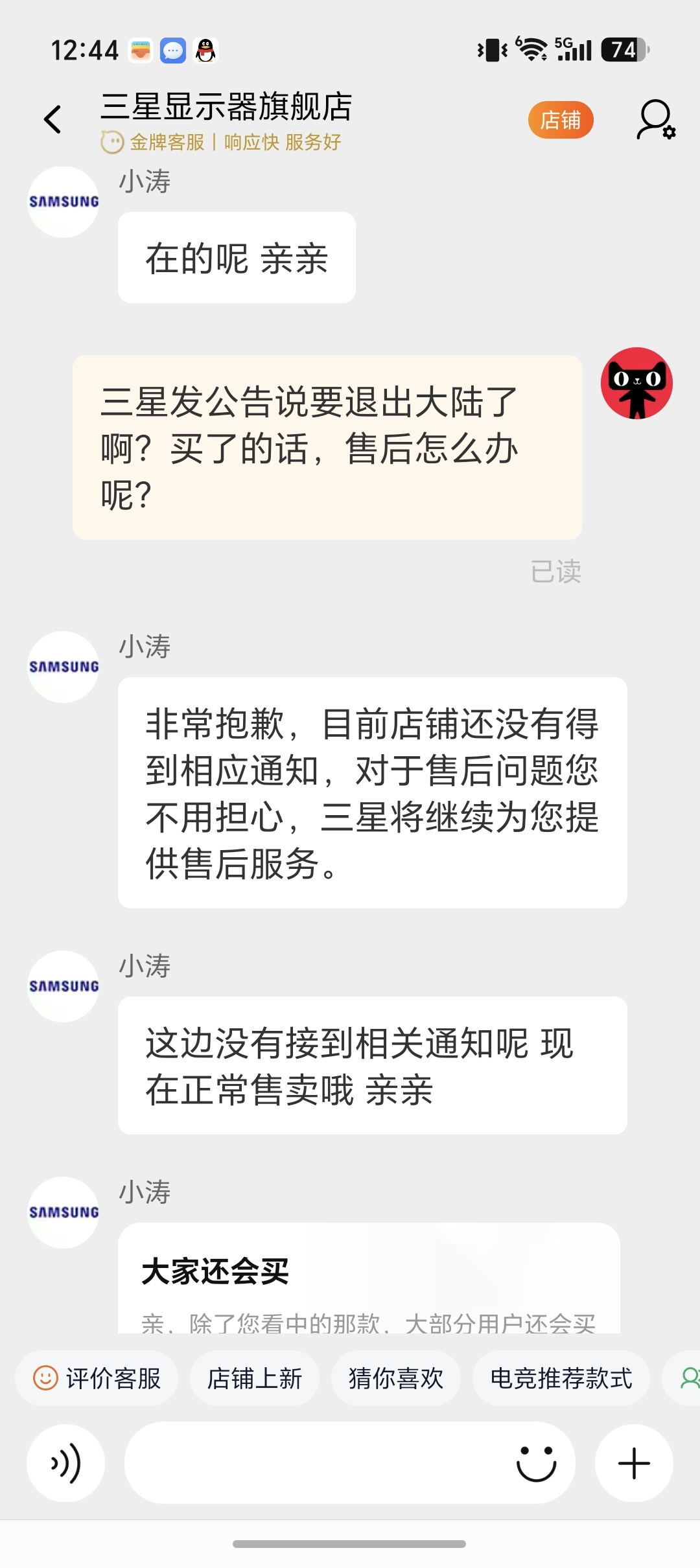Select the 店铺上新 chip
The image size is (700, 1568).
(255, 1378)
